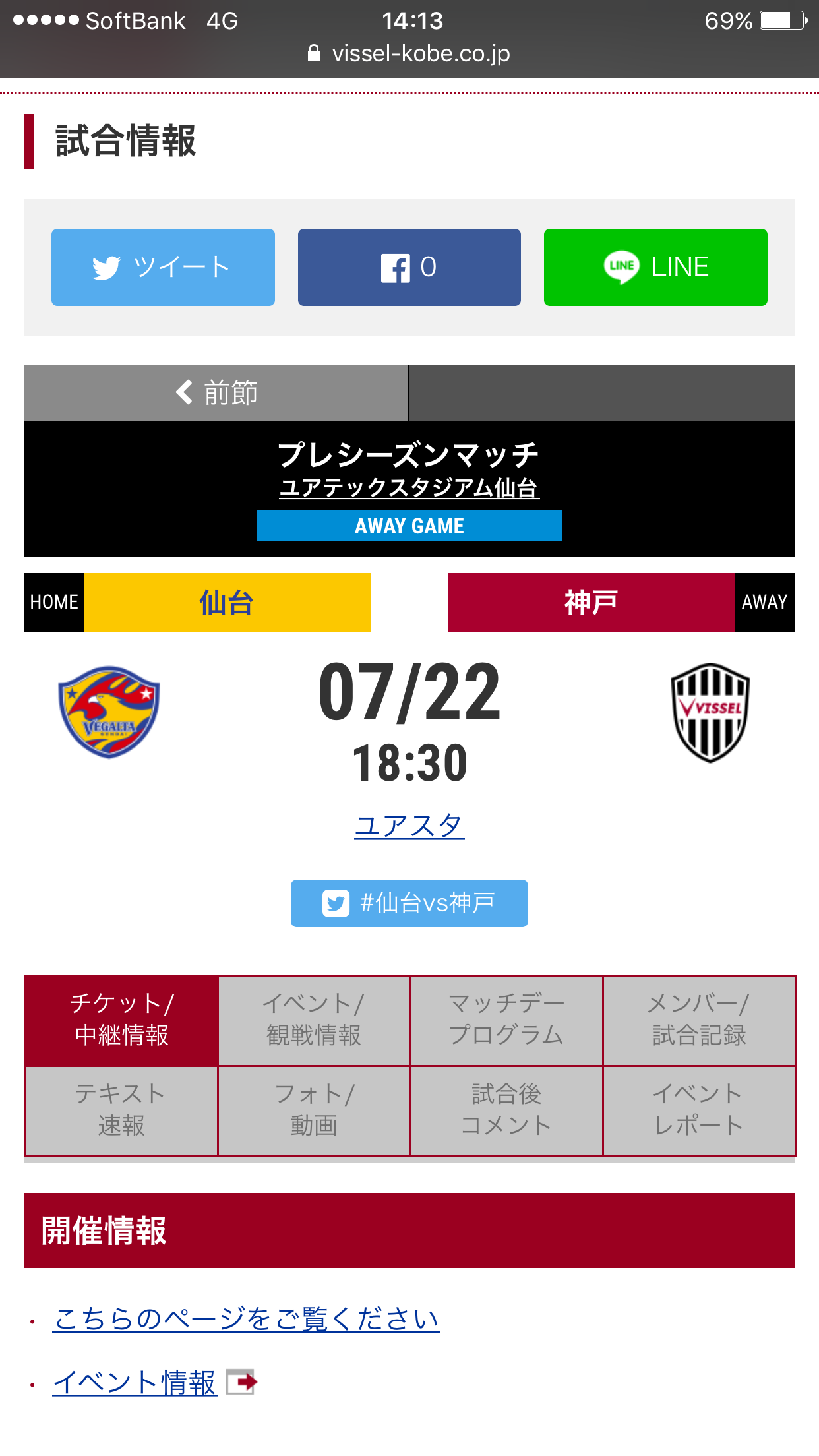Share the match via LINE
Image resolution: width=819 pixels, height=1456 pixels.
[x=655, y=267]
